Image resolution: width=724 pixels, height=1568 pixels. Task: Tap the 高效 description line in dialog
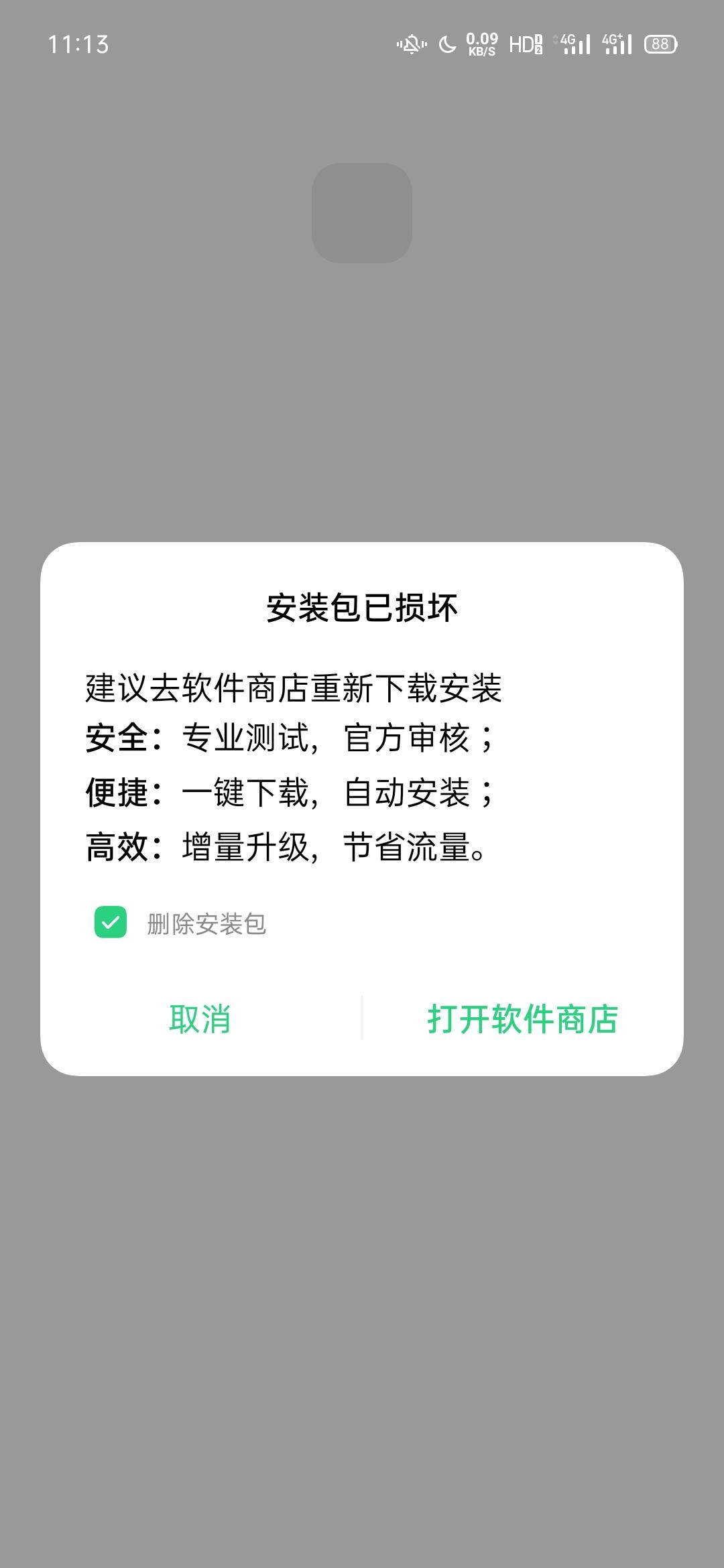click(285, 847)
